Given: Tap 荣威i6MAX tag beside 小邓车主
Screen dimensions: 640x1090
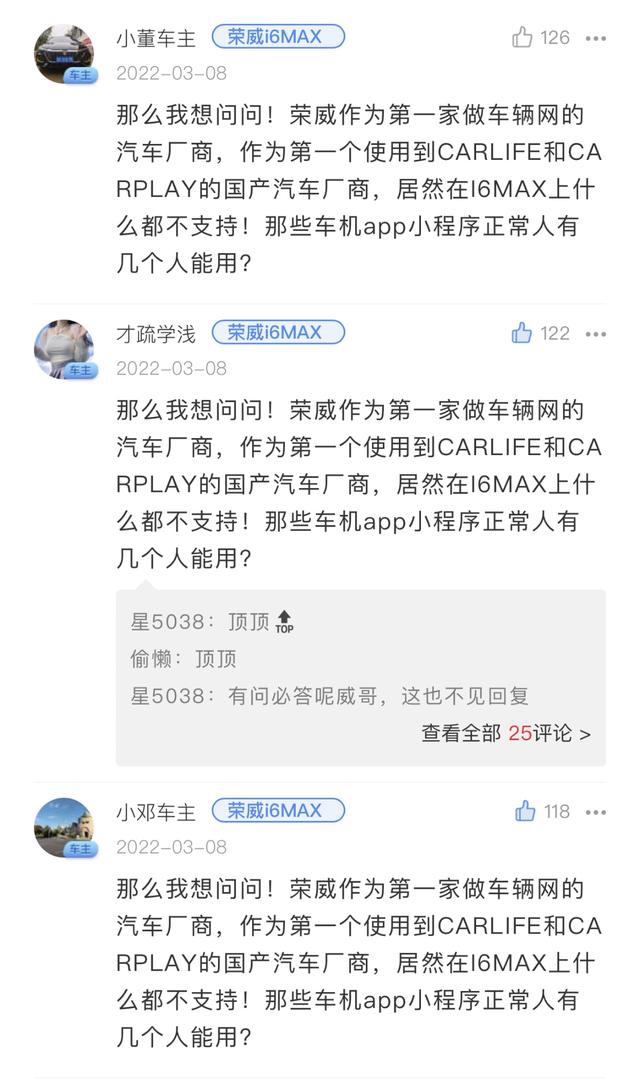Looking at the screenshot, I should click(278, 810).
